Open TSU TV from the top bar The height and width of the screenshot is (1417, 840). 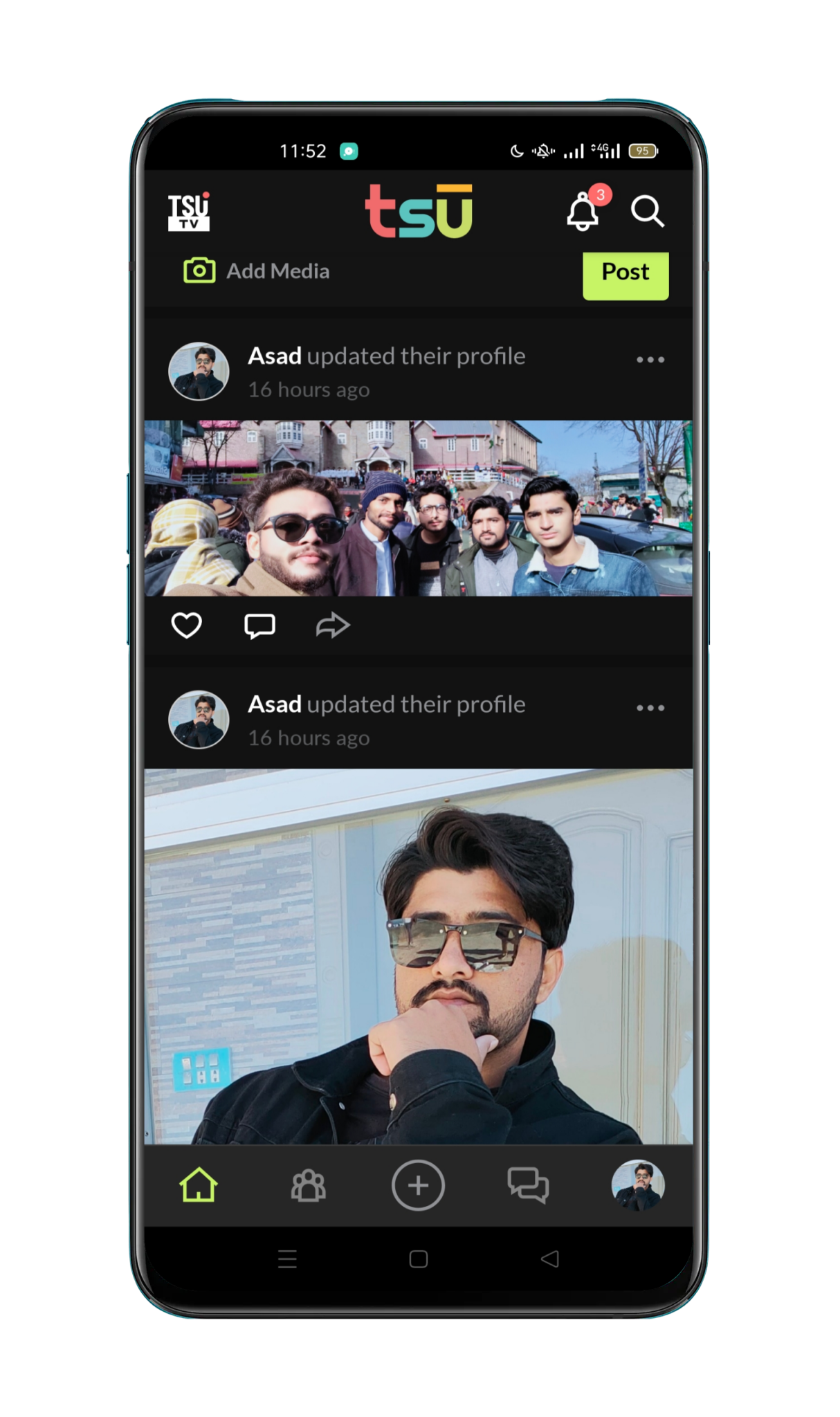[188, 212]
